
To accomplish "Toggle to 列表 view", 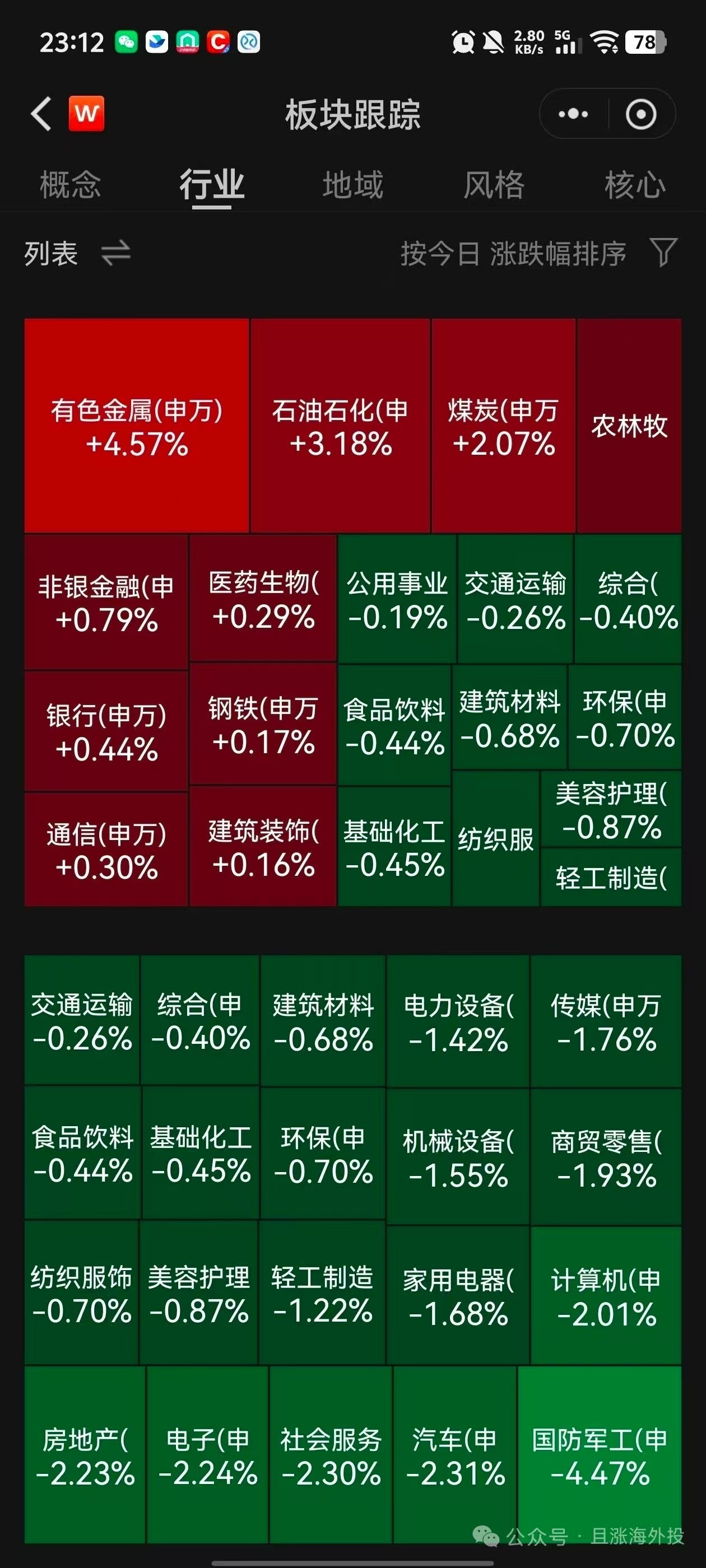I will [77, 253].
